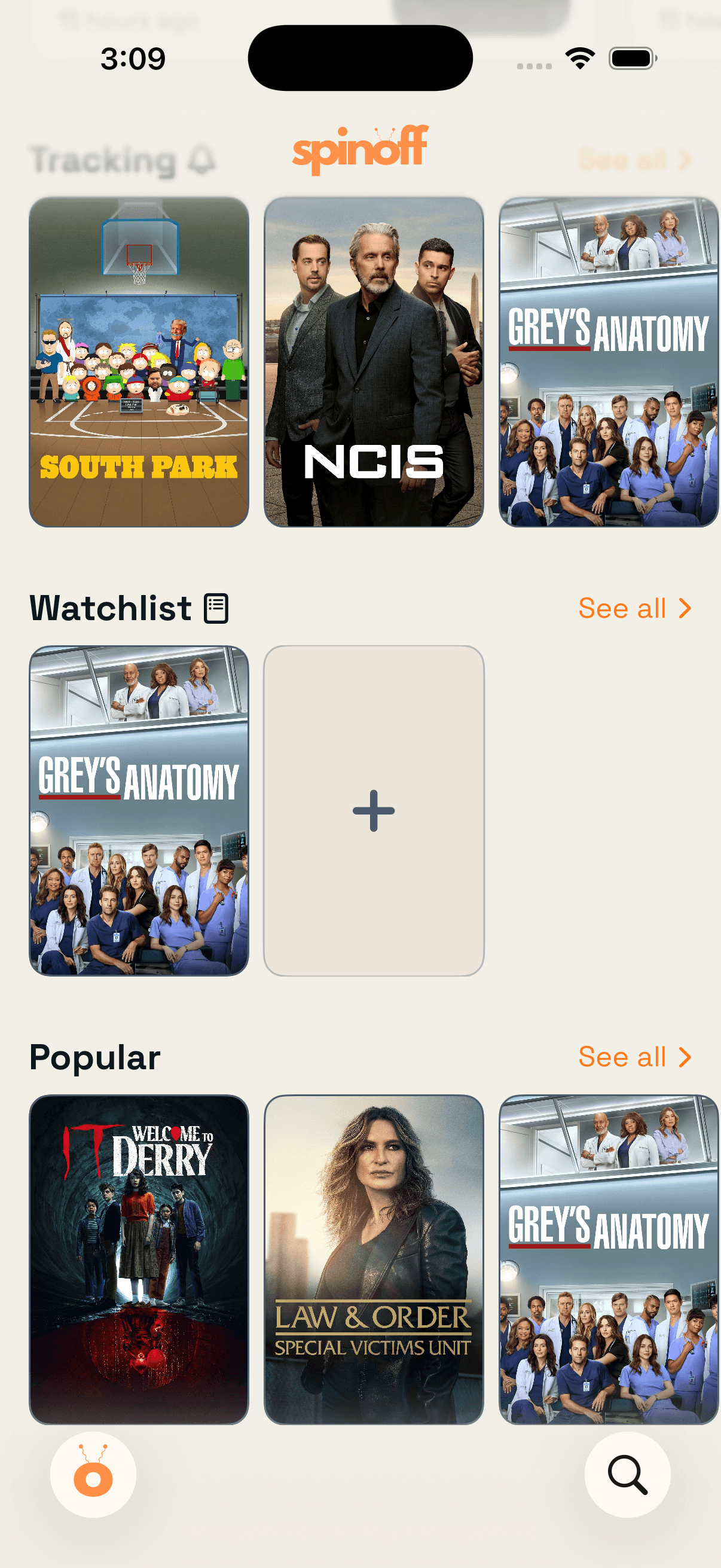Image resolution: width=721 pixels, height=1568 pixels.
Task: See all tracked shows
Action: (x=634, y=160)
